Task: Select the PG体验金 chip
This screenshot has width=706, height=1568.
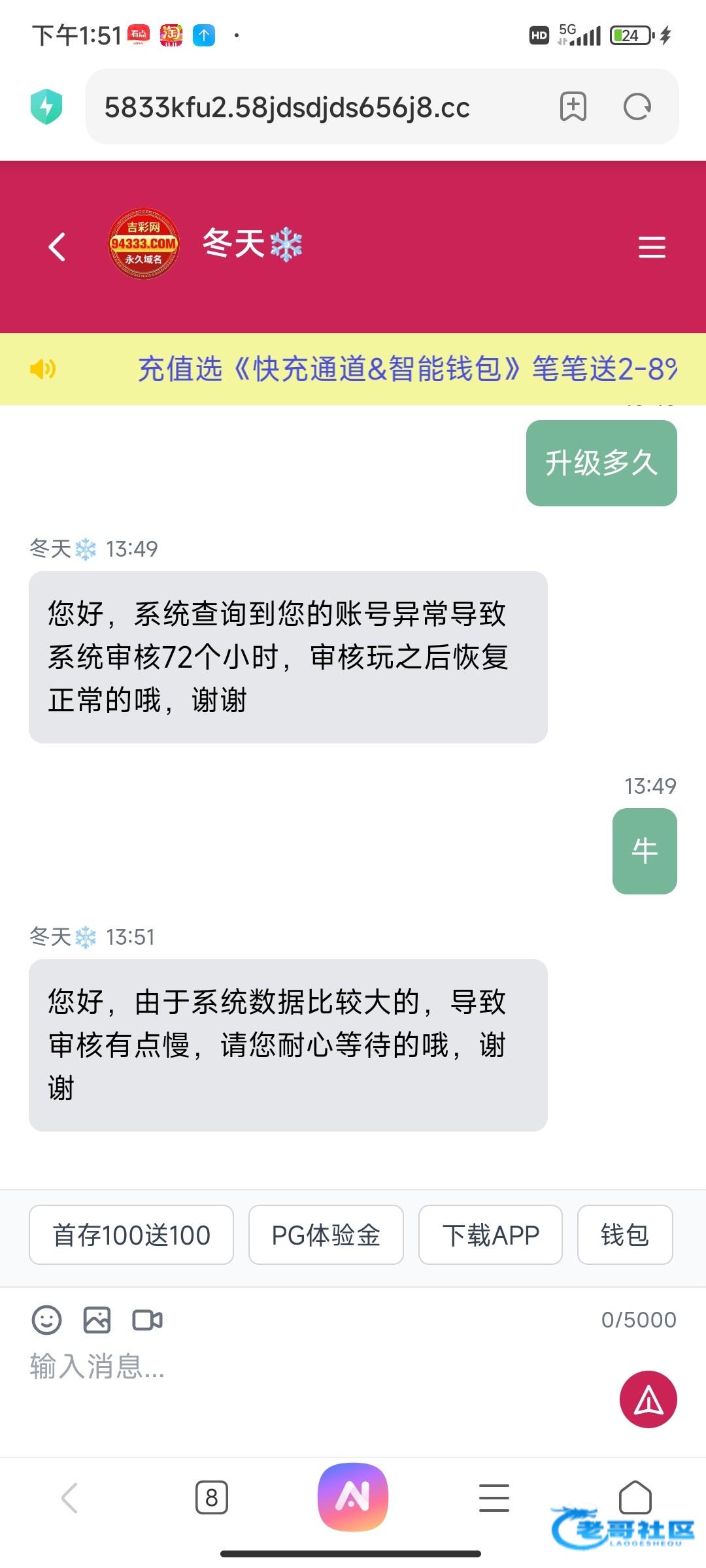Action: (x=326, y=1235)
